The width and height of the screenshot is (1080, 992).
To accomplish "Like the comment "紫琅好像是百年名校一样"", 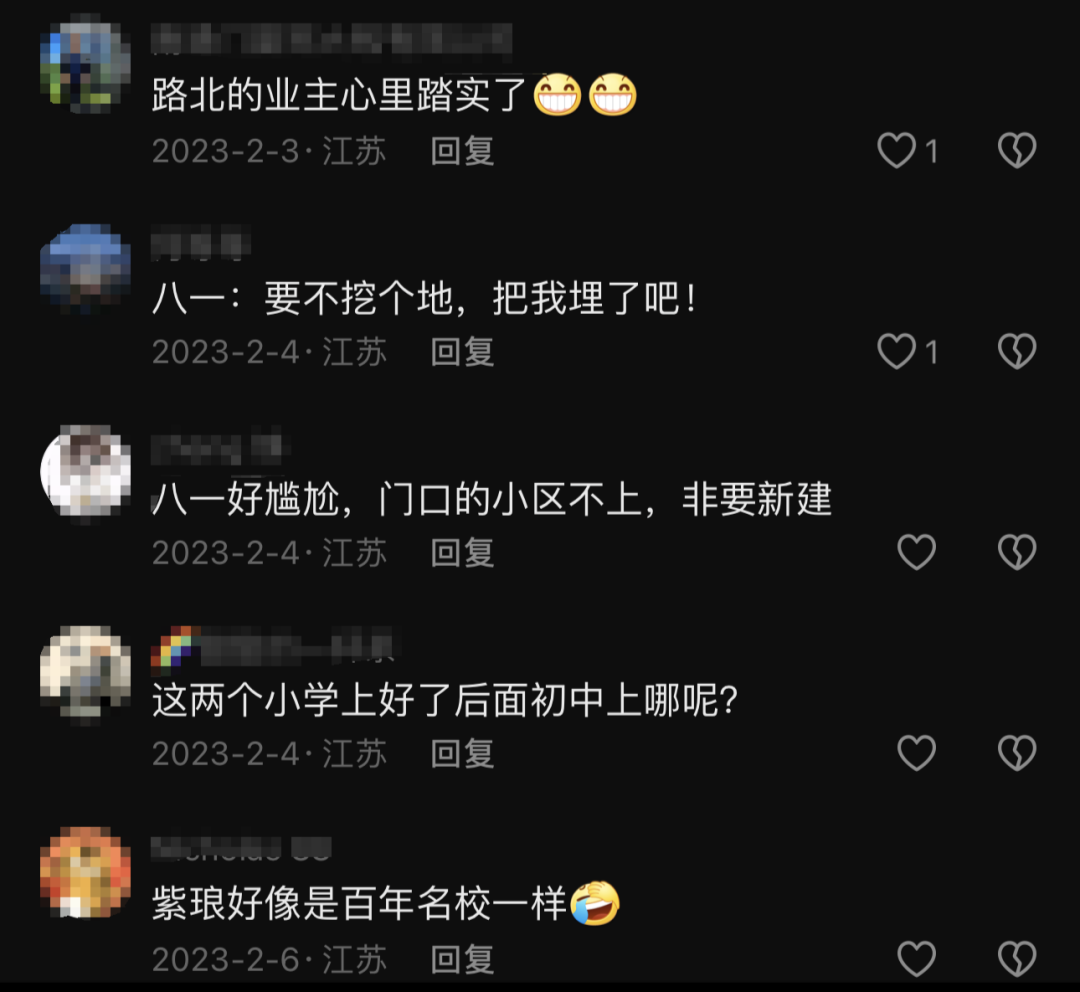I will tap(916, 959).
